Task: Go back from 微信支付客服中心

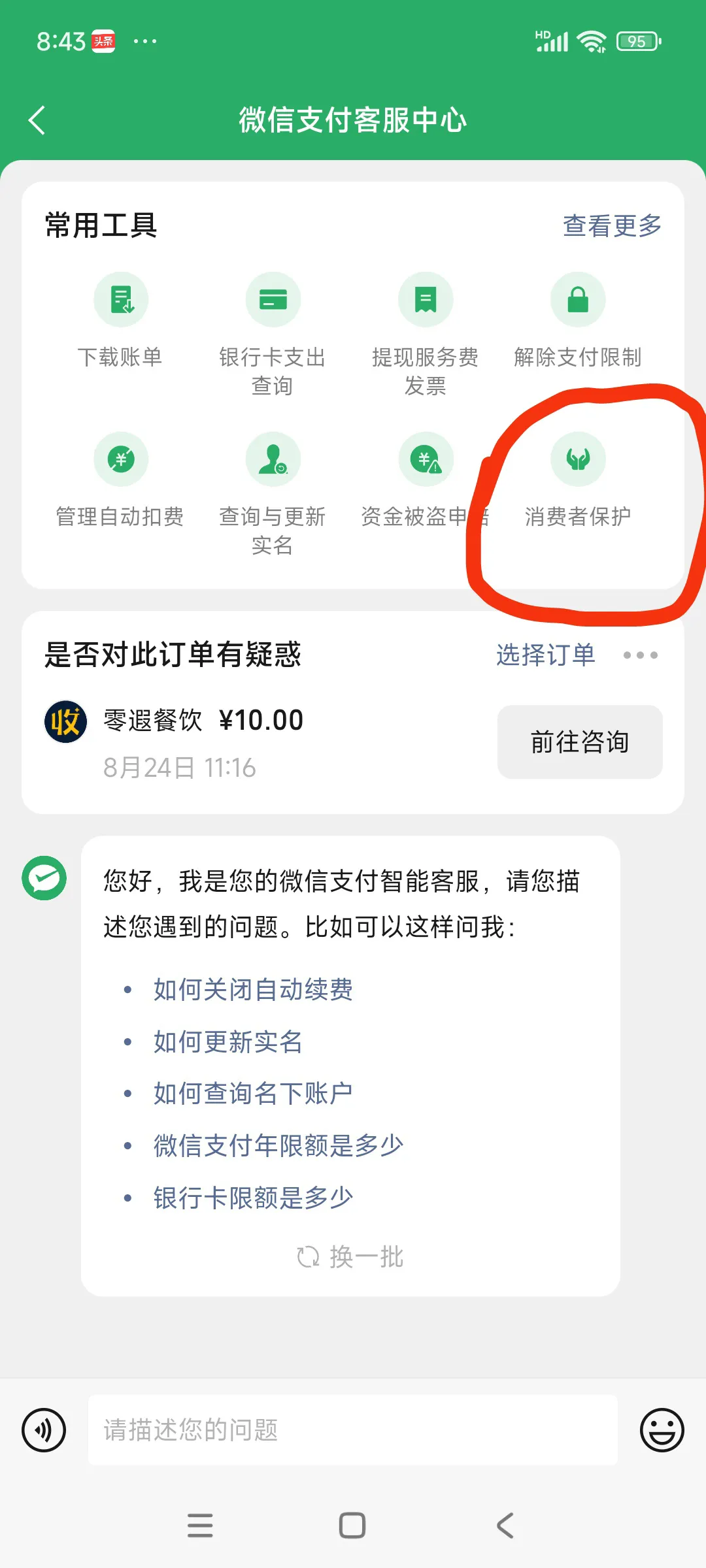Action: (x=38, y=120)
